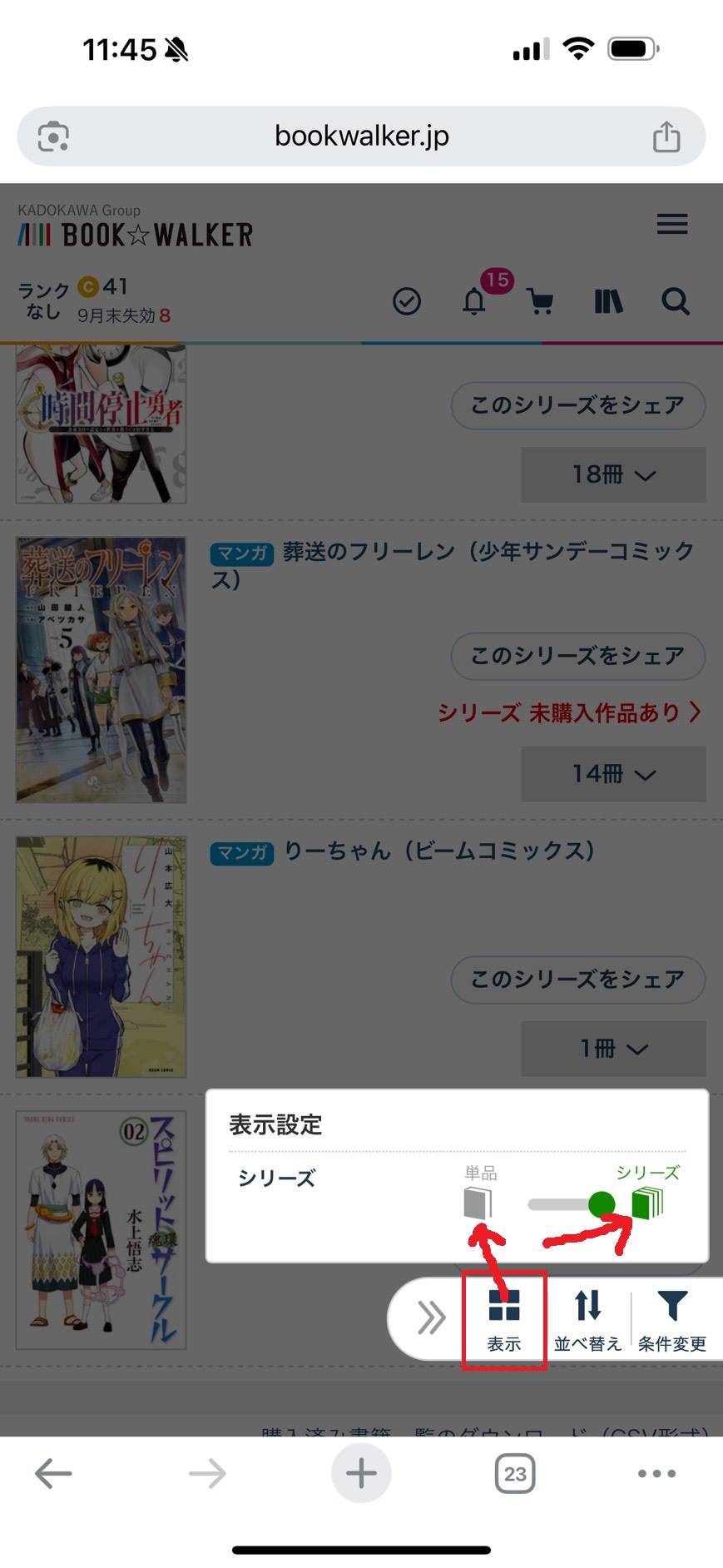Toggle the 単品/シリーズ display switch
Image resolution: width=723 pixels, height=1568 pixels.
click(x=572, y=1204)
